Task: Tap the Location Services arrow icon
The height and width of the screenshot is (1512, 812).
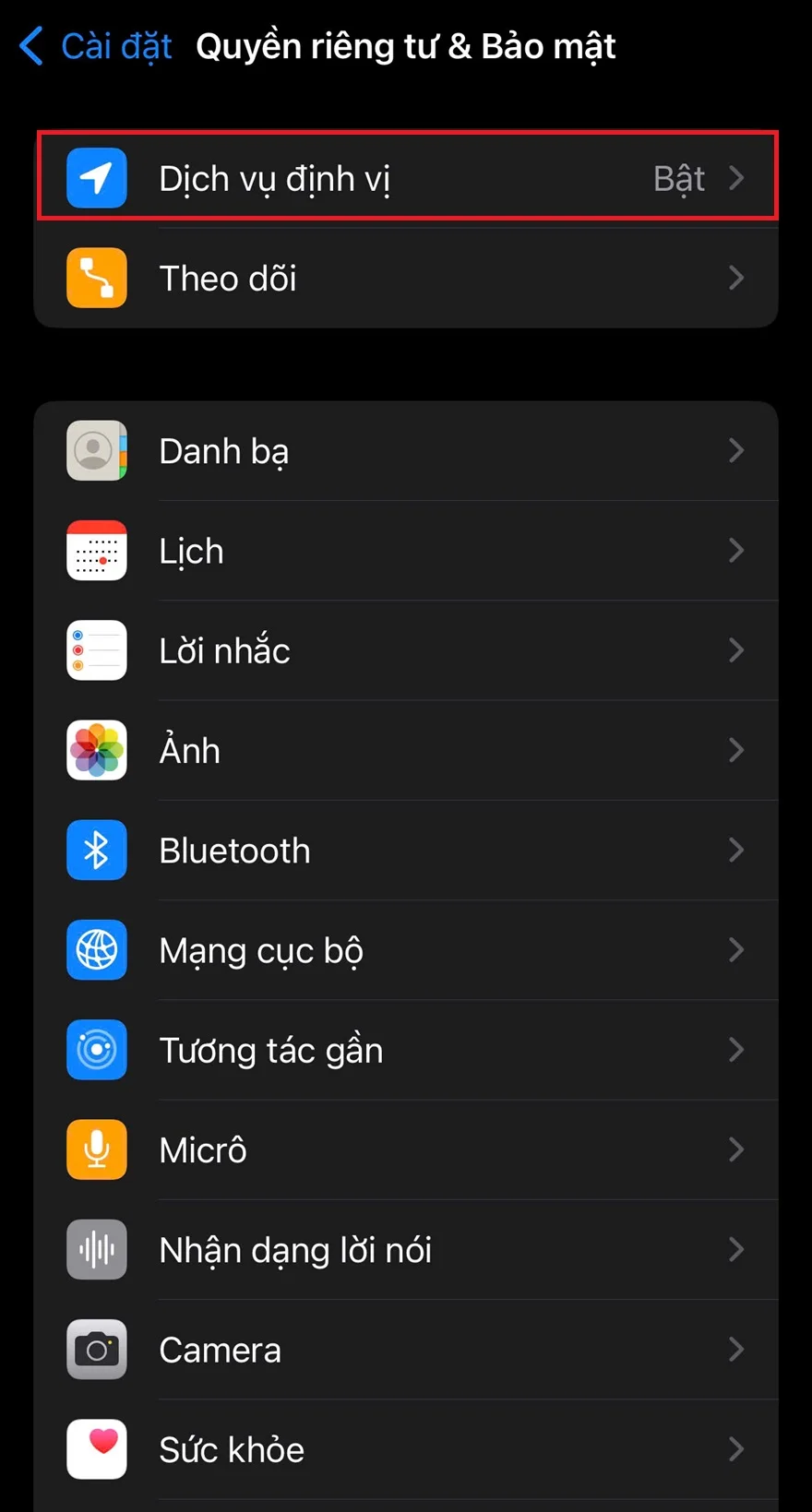Action: pyautogui.click(x=96, y=177)
